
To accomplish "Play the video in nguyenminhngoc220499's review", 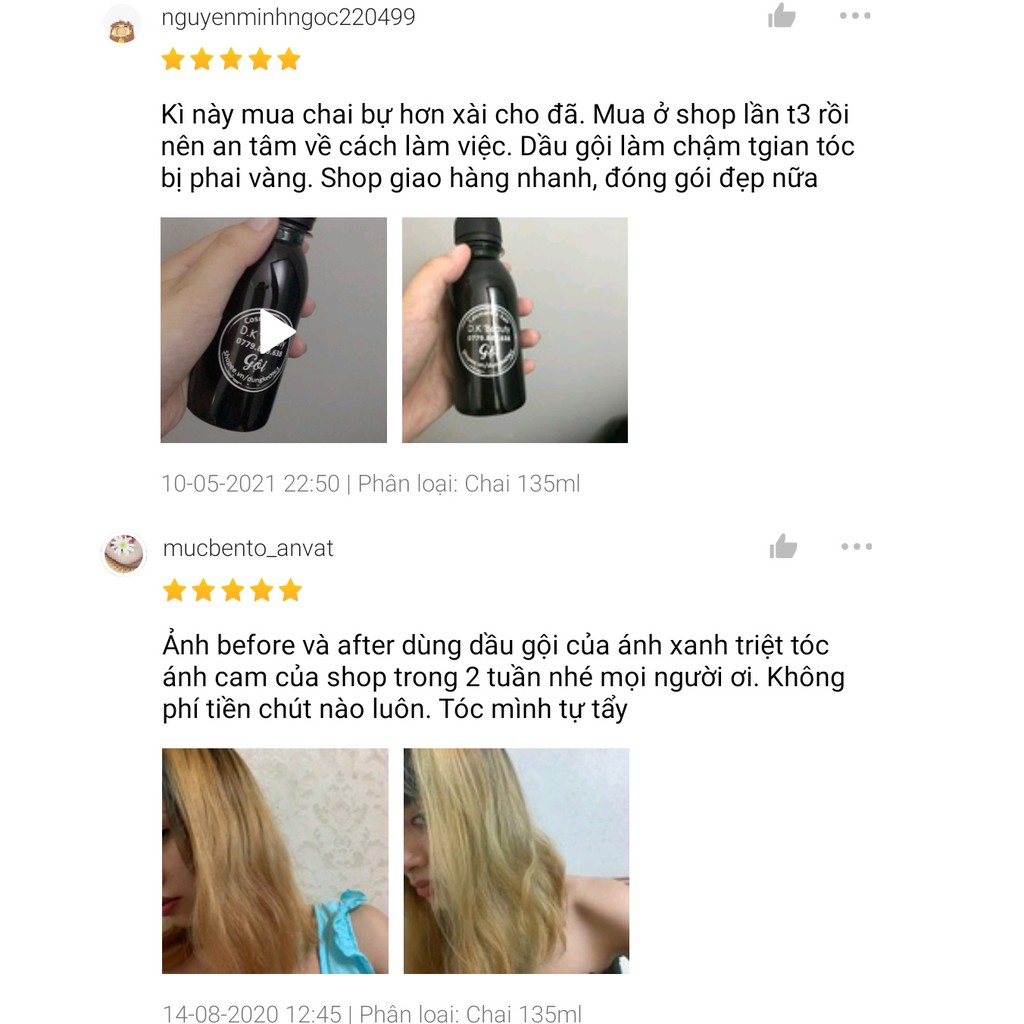I will [x=274, y=331].
